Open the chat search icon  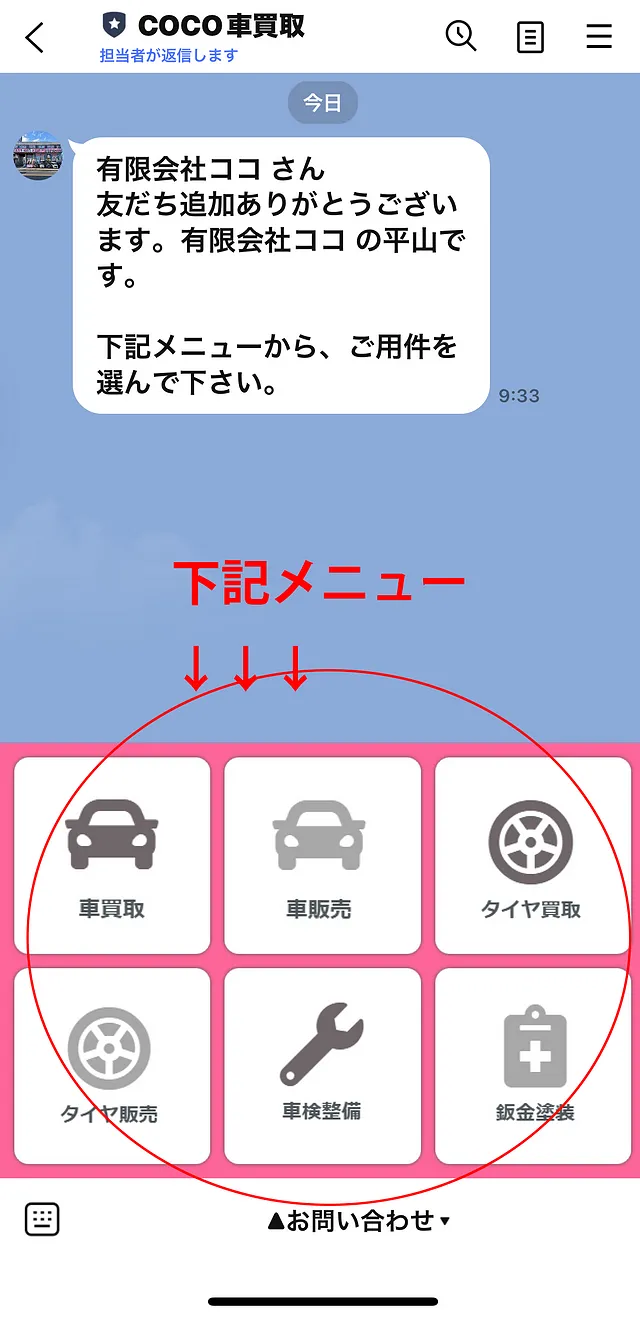point(460,36)
